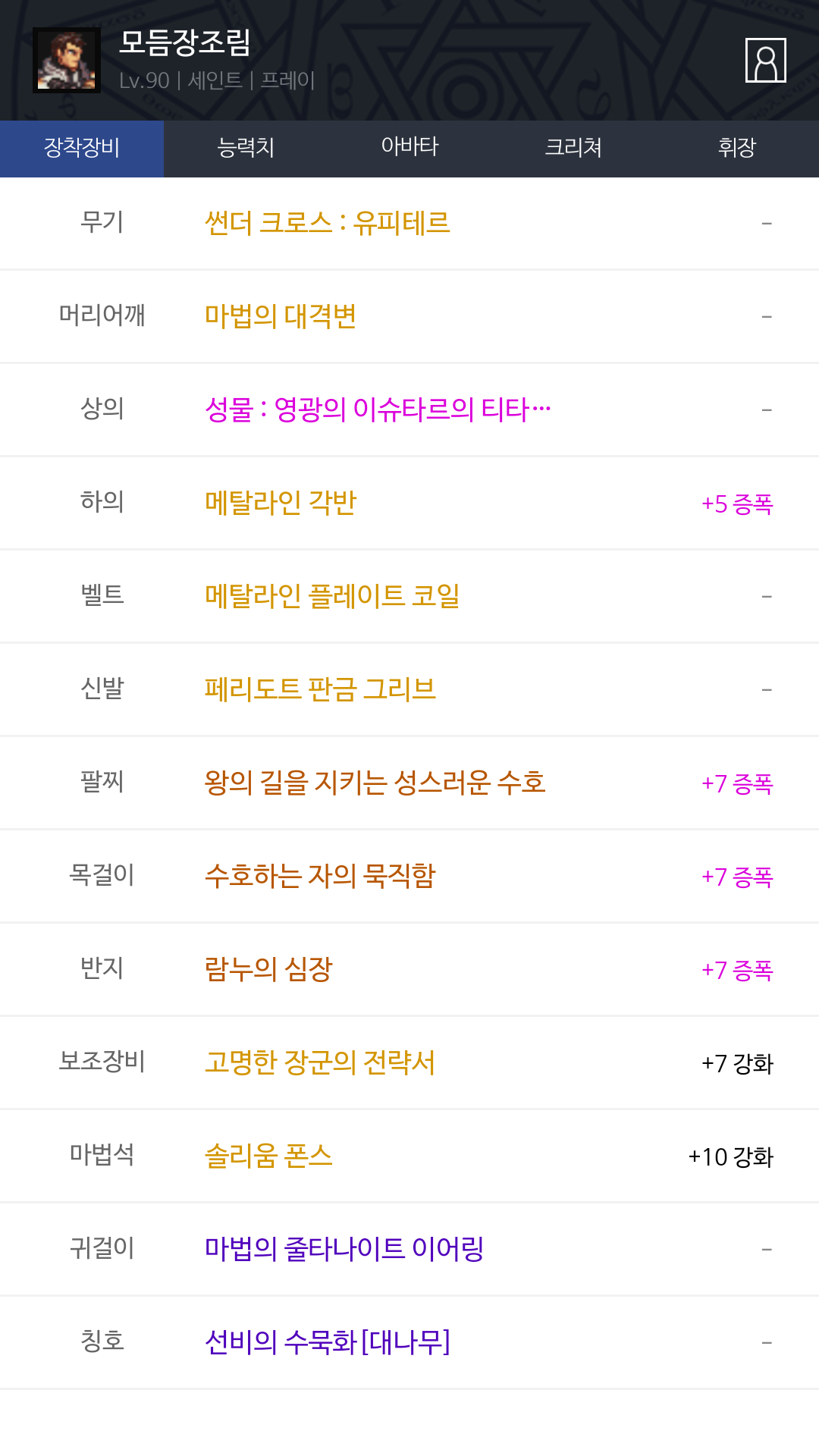Open 솔리움 폰스 magic stone details

point(268,1156)
